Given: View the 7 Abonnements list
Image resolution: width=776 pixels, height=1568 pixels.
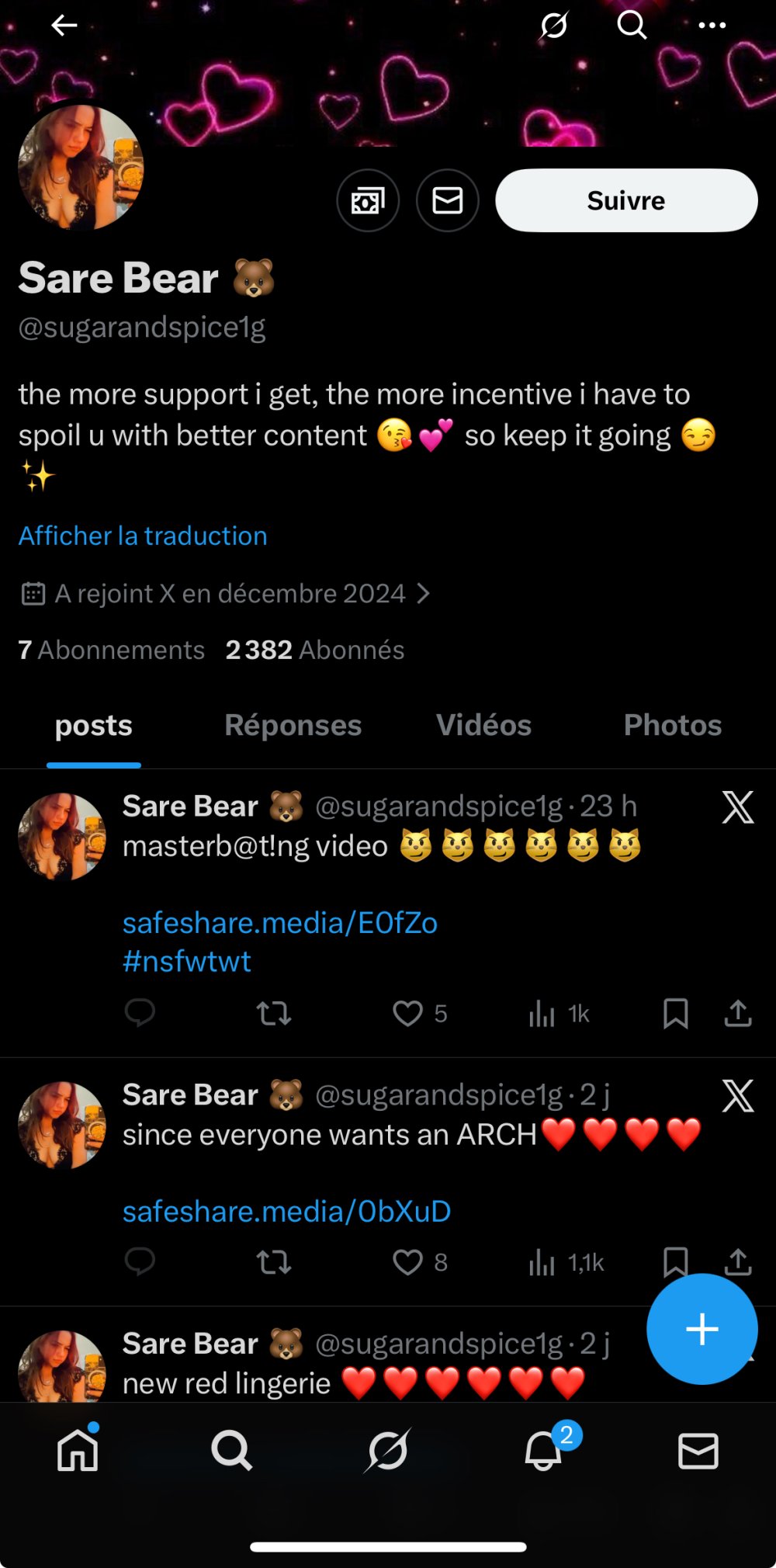Looking at the screenshot, I should point(111,650).
